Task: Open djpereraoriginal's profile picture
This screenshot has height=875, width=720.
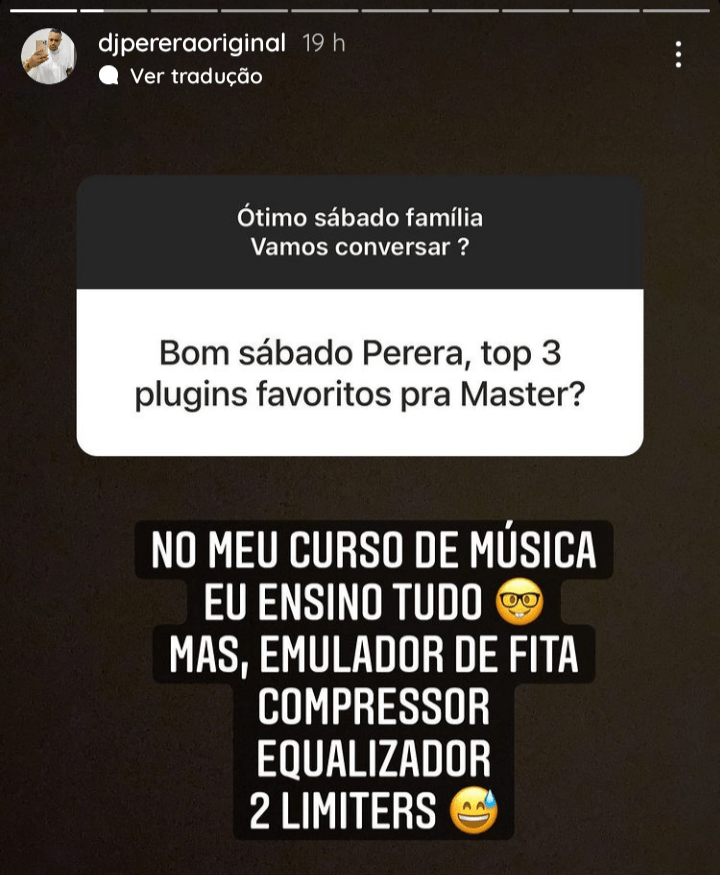Action: point(48,57)
